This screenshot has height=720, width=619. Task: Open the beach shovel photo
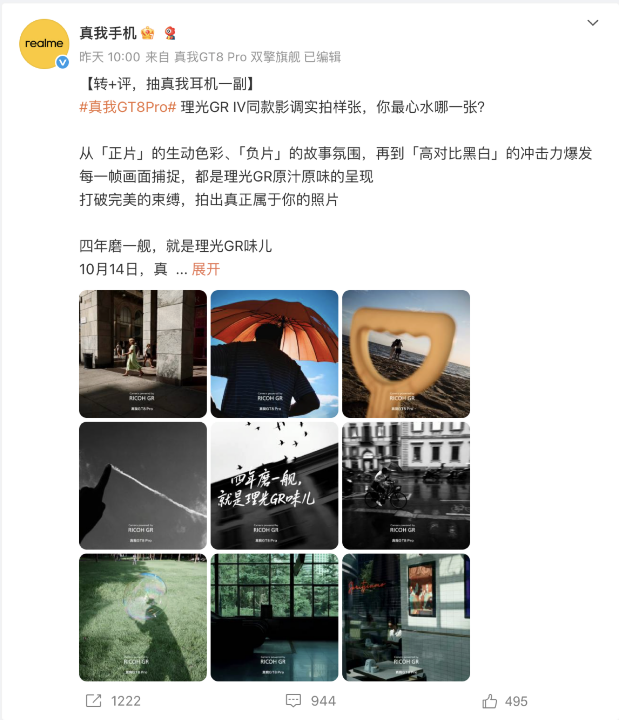(x=406, y=354)
